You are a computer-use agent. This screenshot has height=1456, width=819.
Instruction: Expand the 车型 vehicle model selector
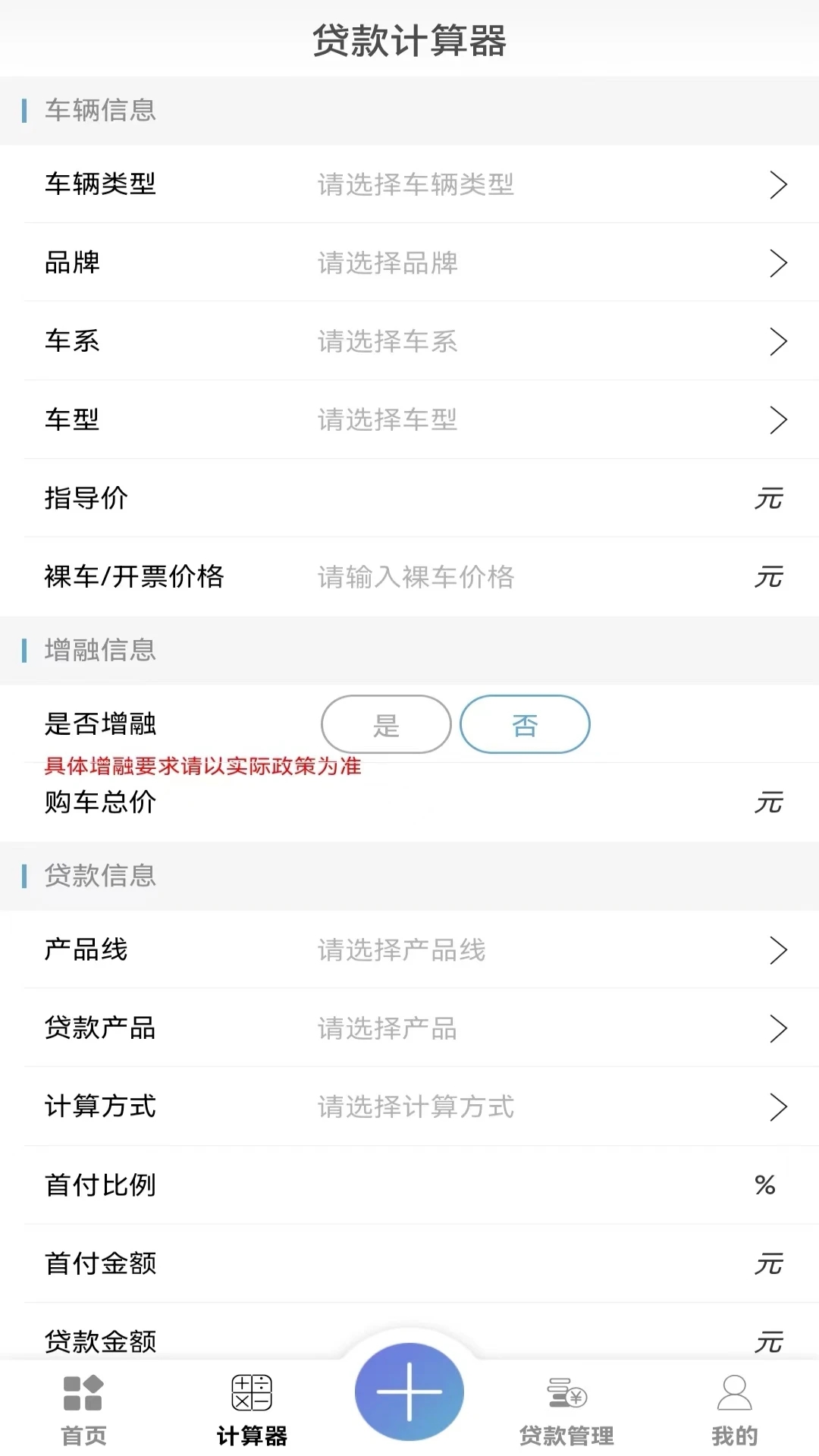(779, 419)
